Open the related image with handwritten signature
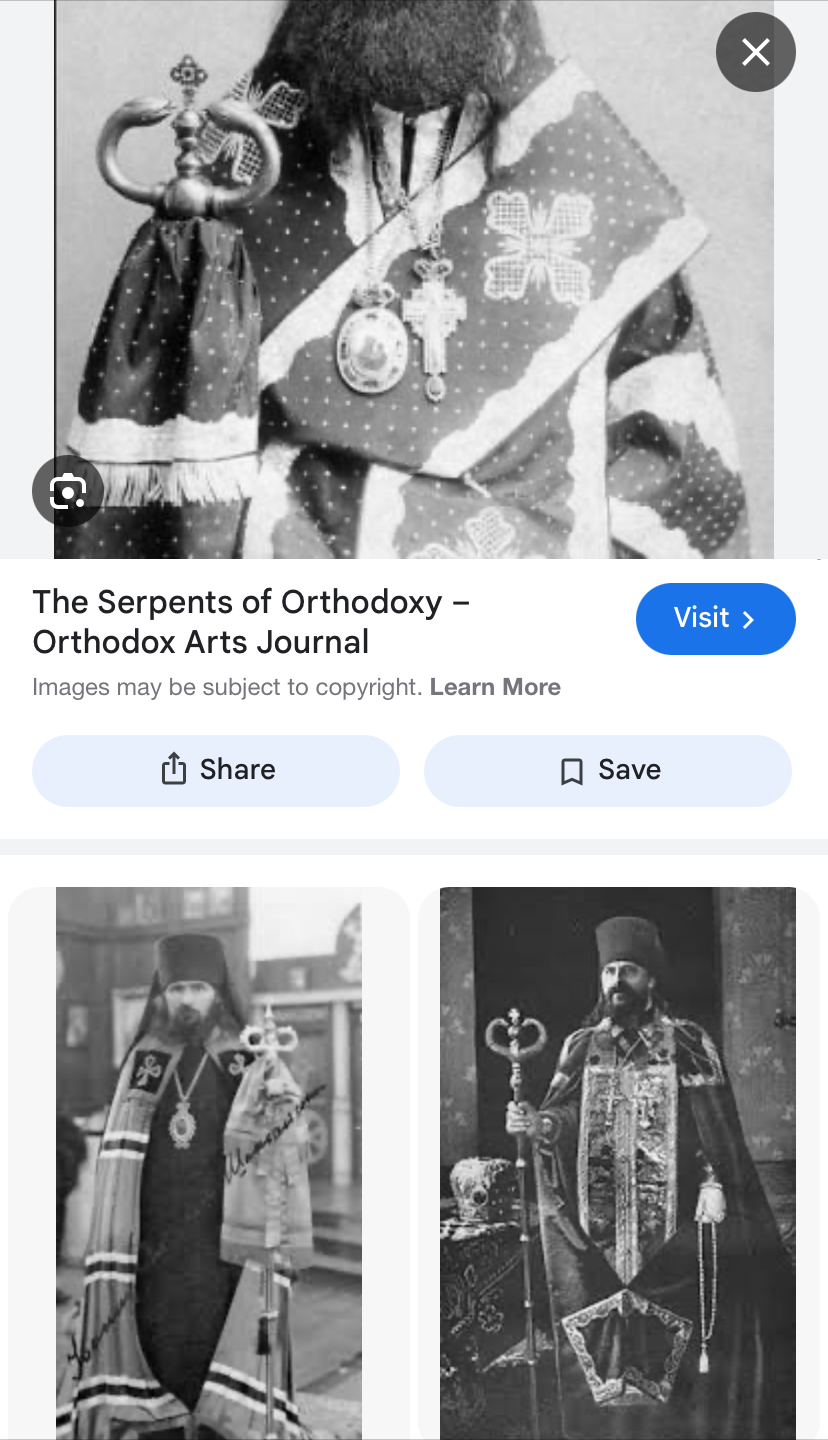 coord(208,1160)
